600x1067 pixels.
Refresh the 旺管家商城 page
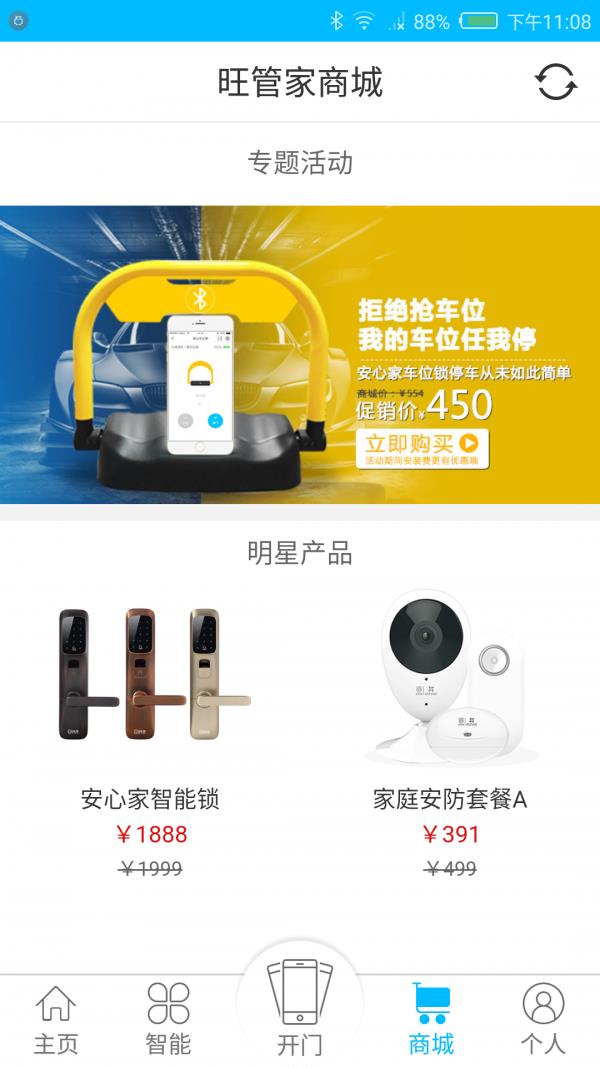point(556,82)
